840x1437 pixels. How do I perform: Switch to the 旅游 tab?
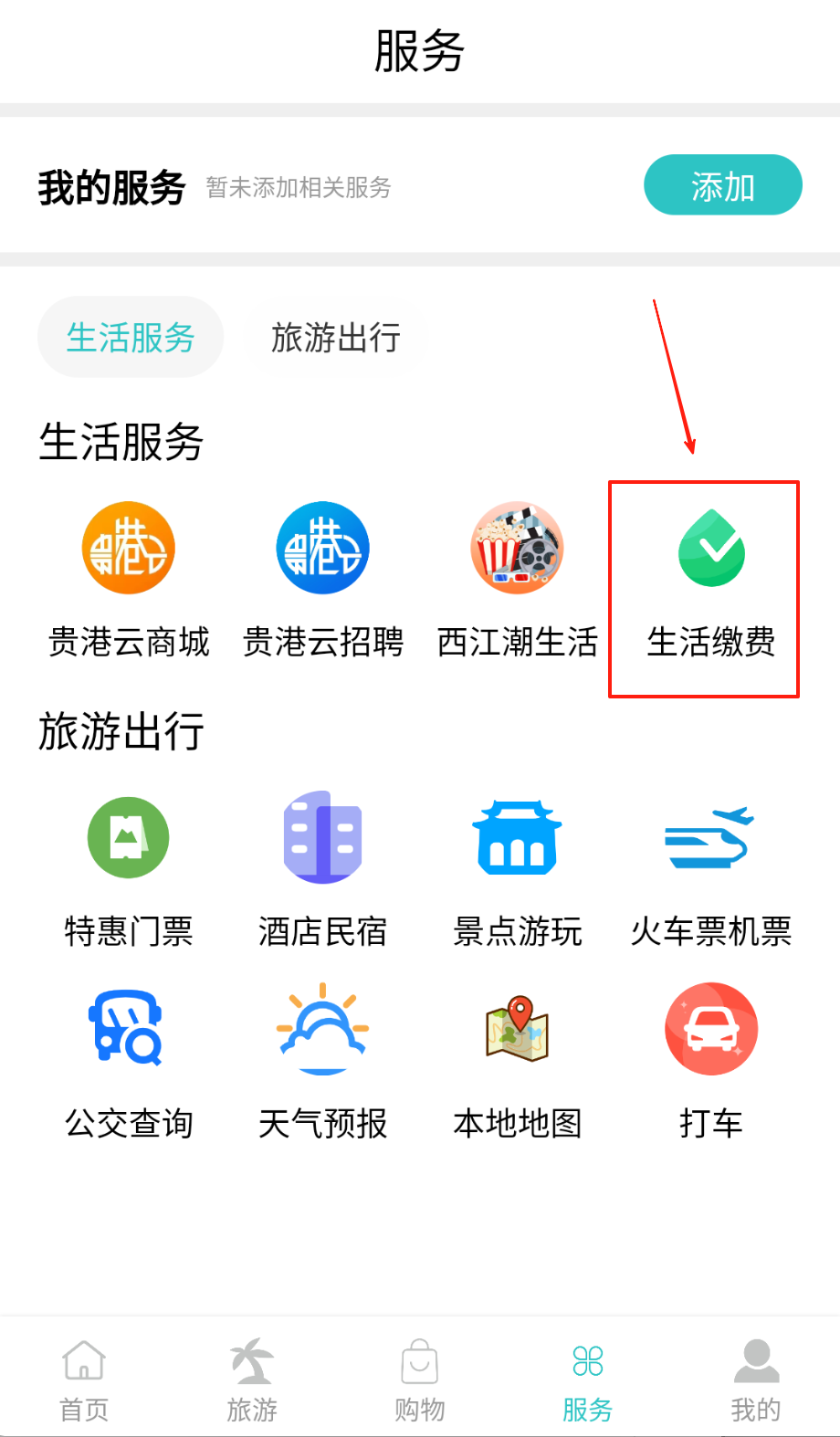tap(252, 1379)
